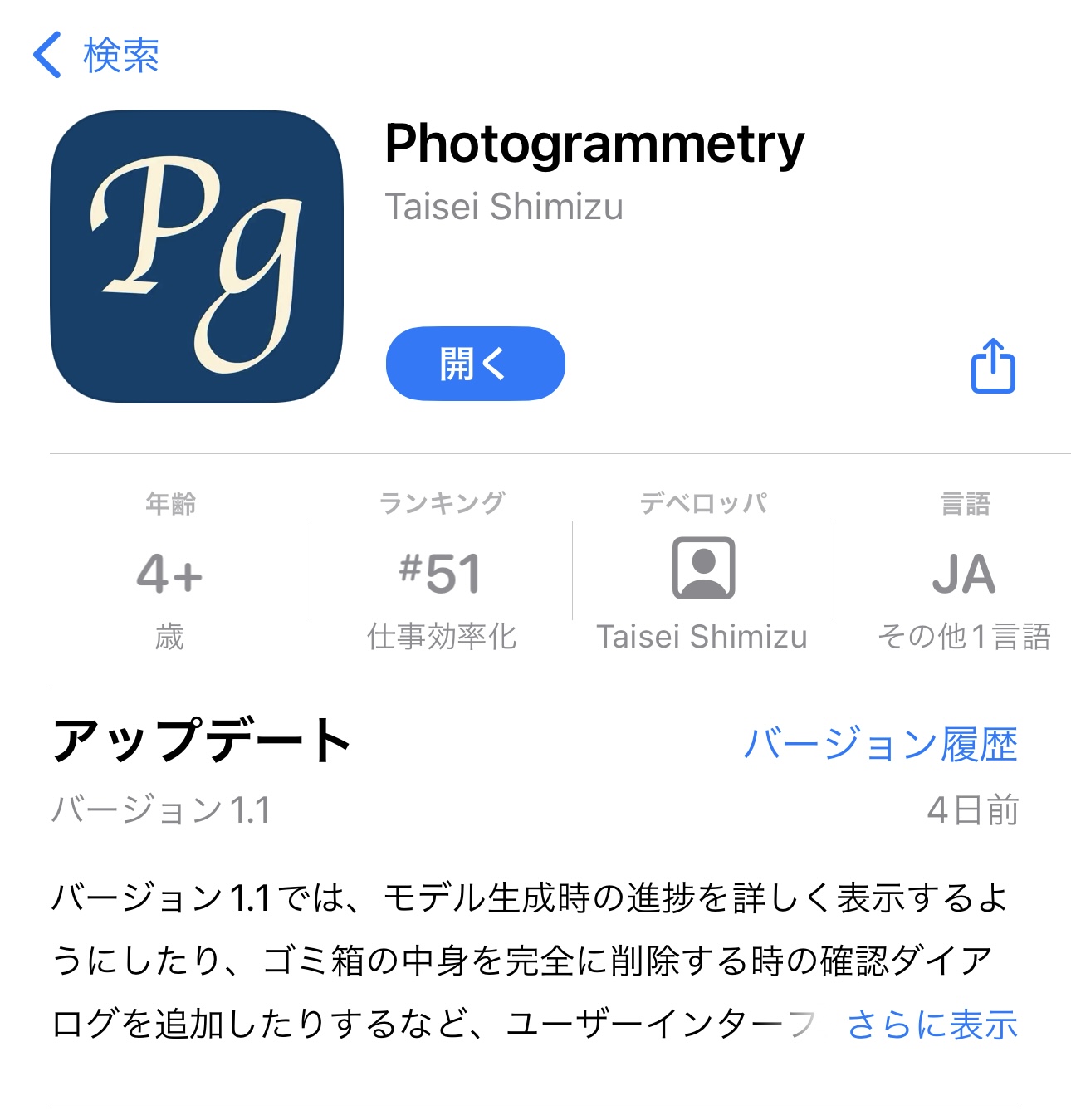Select the 年齢 4+ rating section
This screenshot has height=1120, width=1071.
tap(169, 570)
